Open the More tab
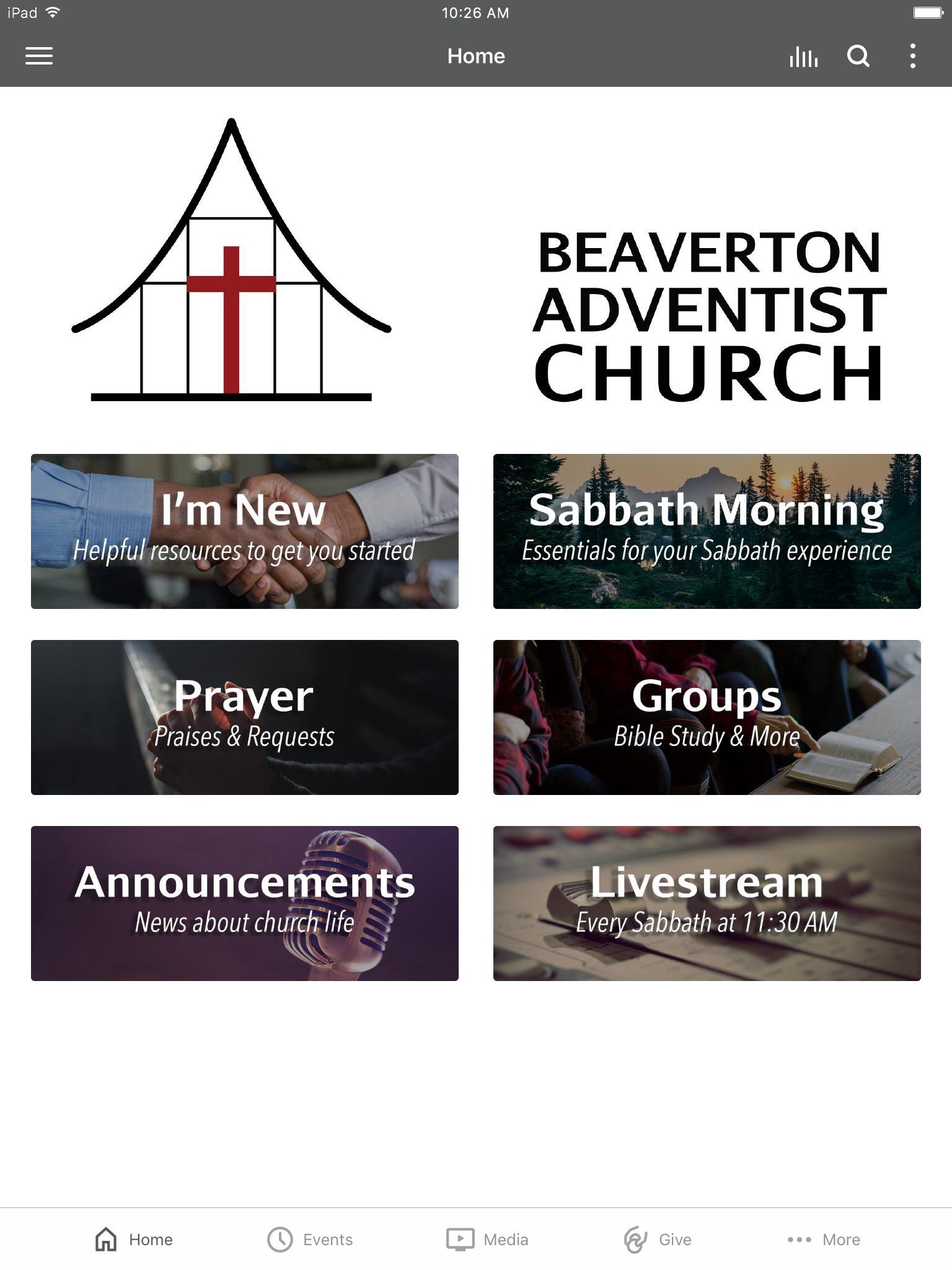The height and width of the screenshot is (1270, 952). click(x=824, y=1240)
